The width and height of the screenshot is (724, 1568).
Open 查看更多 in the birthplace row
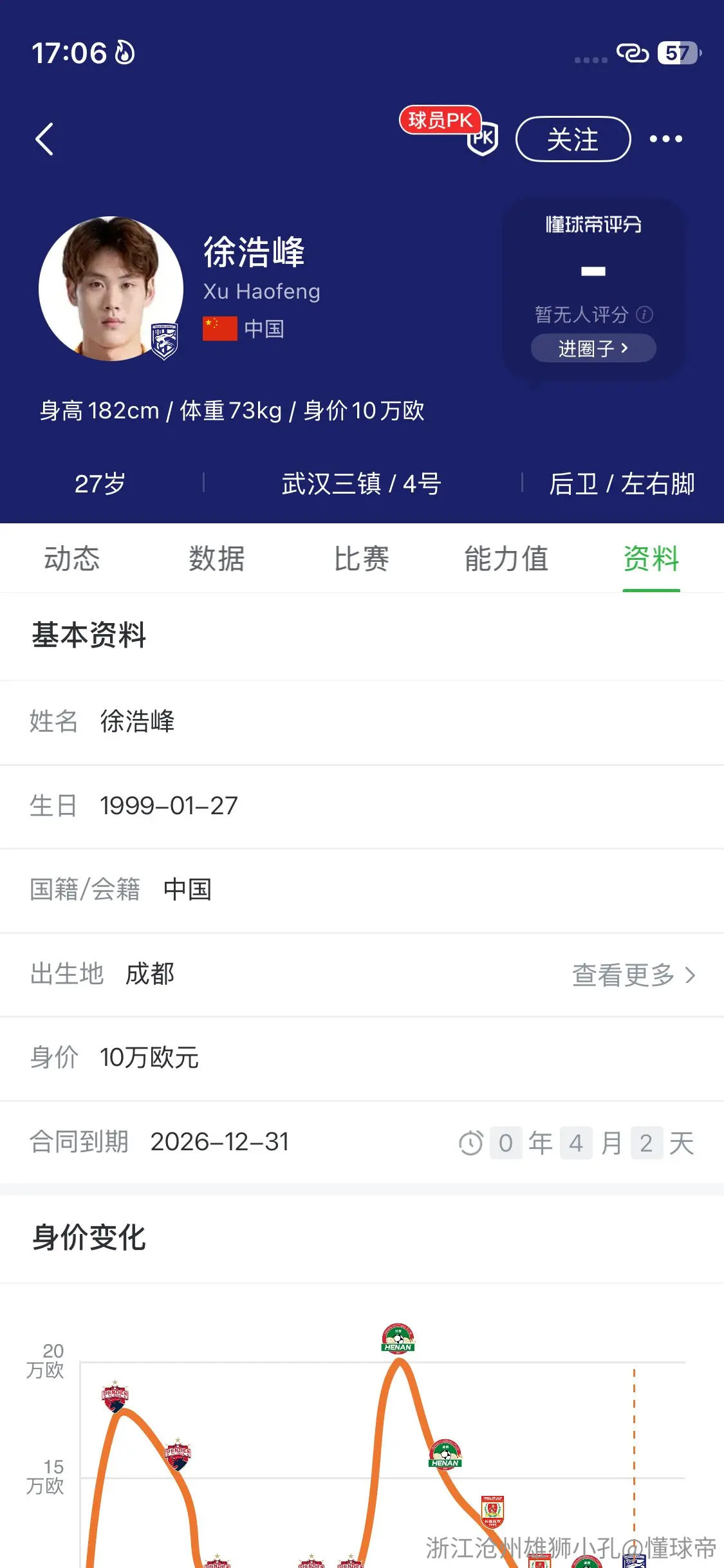coord(634,975)
